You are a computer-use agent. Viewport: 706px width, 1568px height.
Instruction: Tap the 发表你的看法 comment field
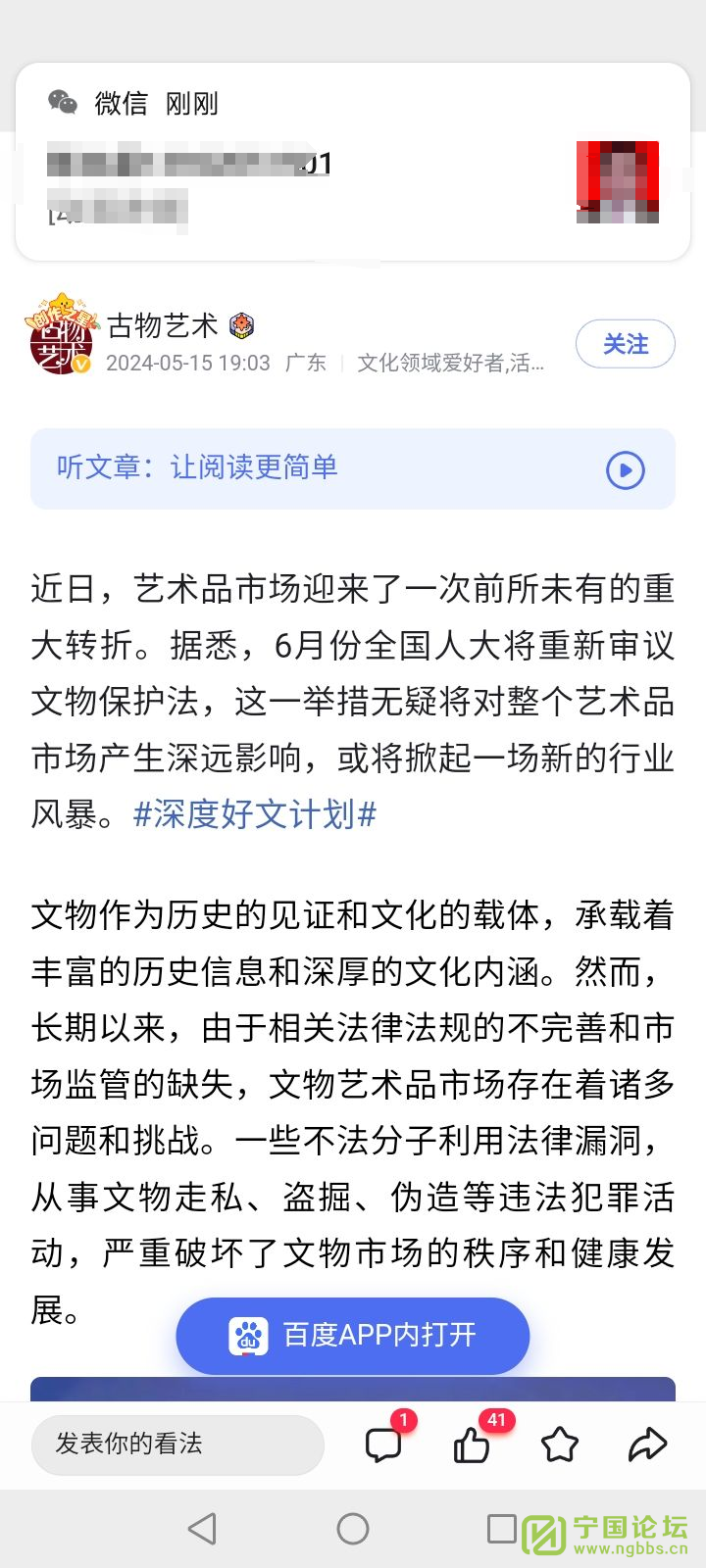point(177,1444)
